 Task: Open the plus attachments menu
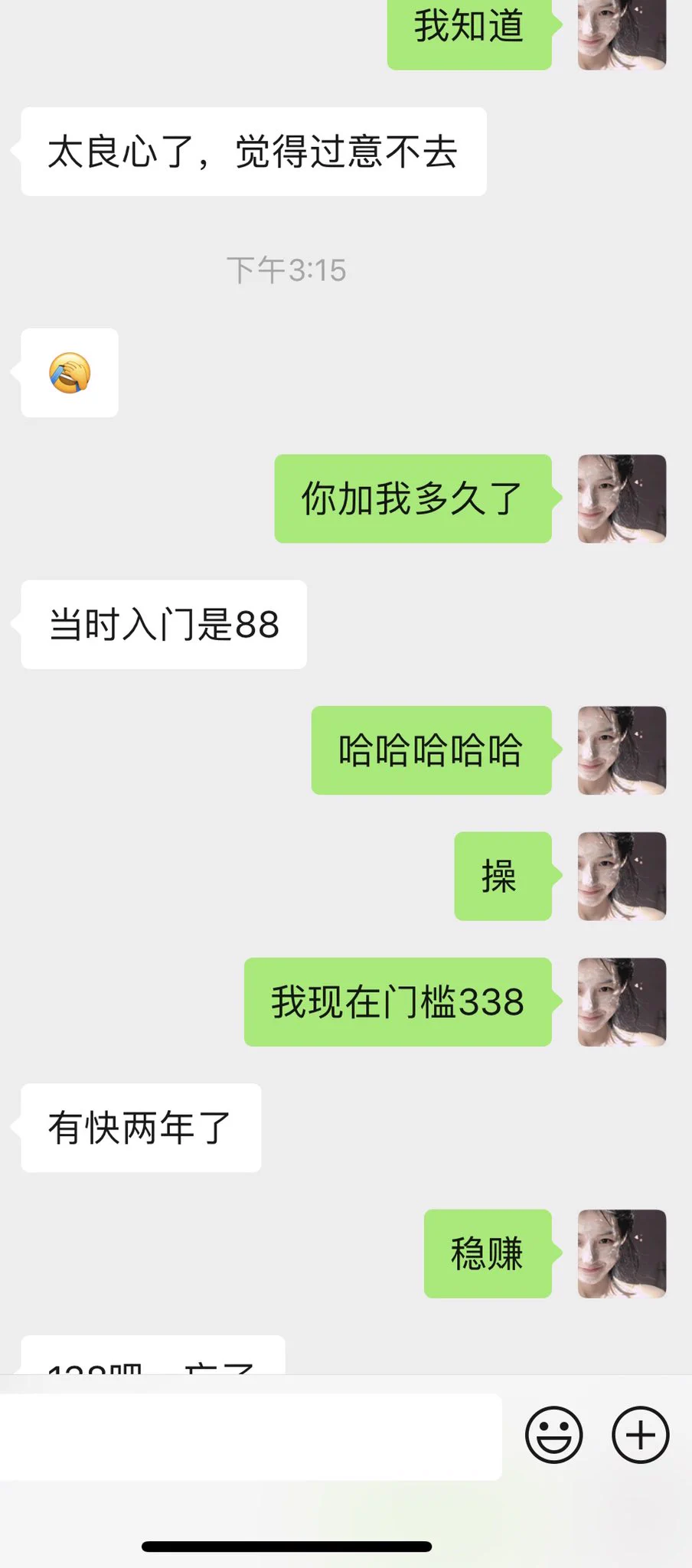(641, 1435)
